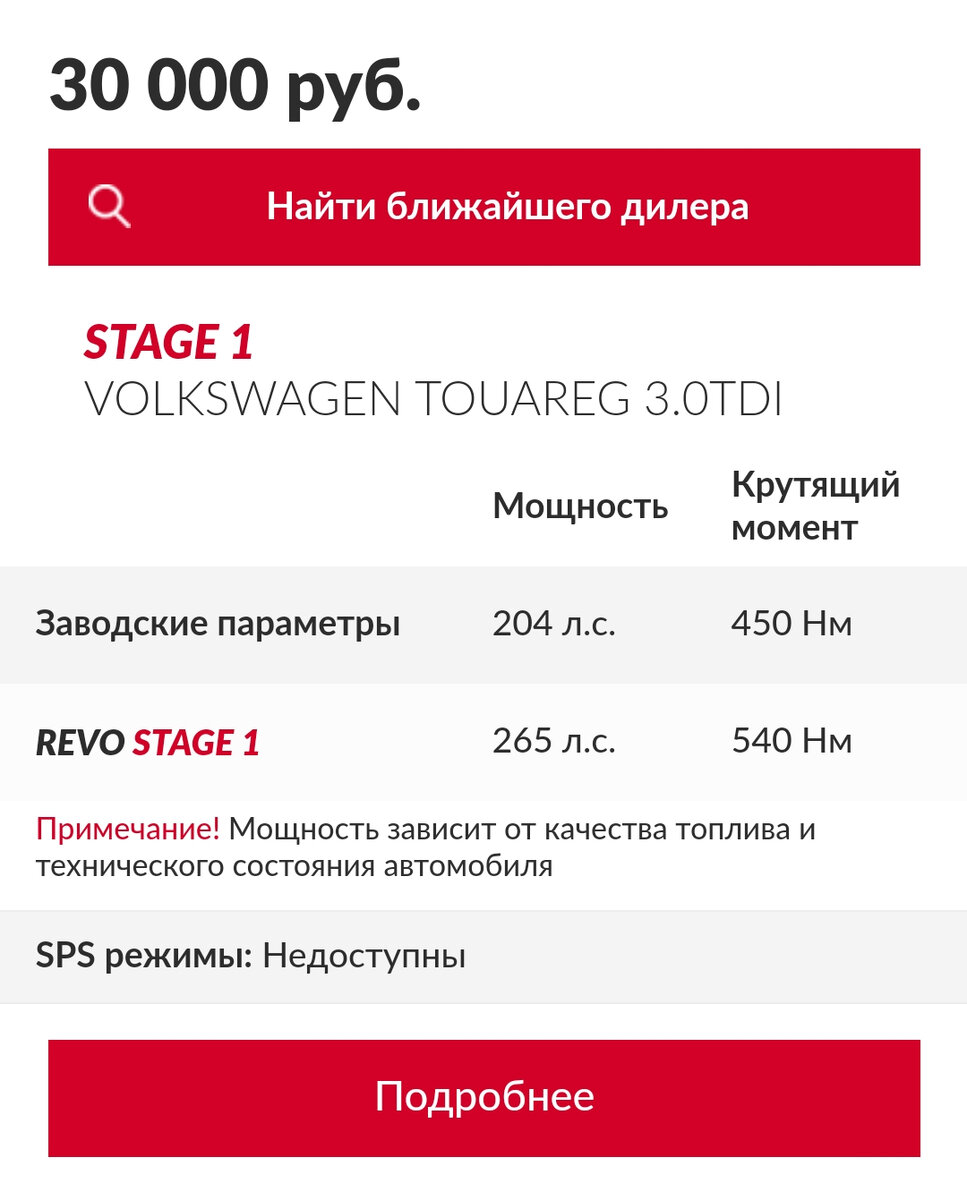Tap Найти ближайшего дилера button
967x1200 pixels.
(484, 207)
